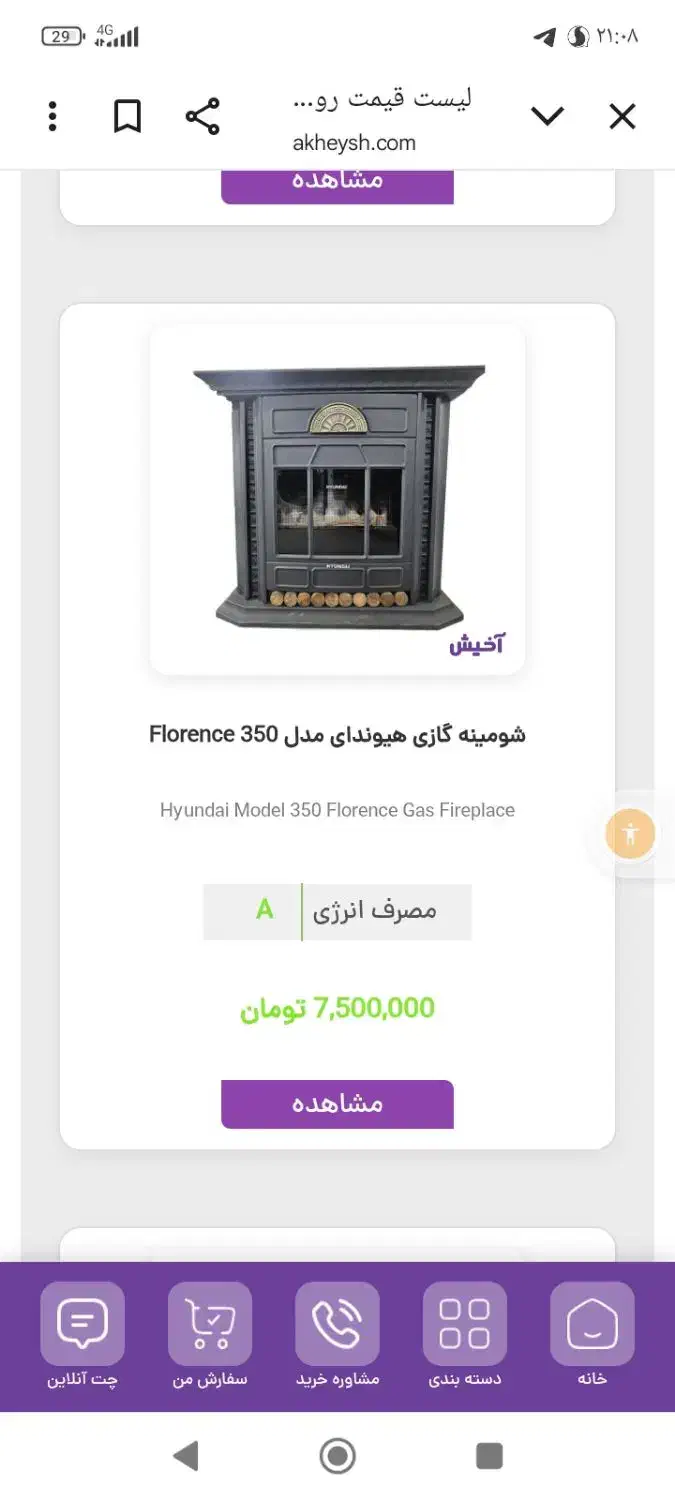Tap مشاهده under the Florence 350 fireplace
The width and height of the screenshot is (675, 1500).
pyautogui.click(x=337, y=1104)
